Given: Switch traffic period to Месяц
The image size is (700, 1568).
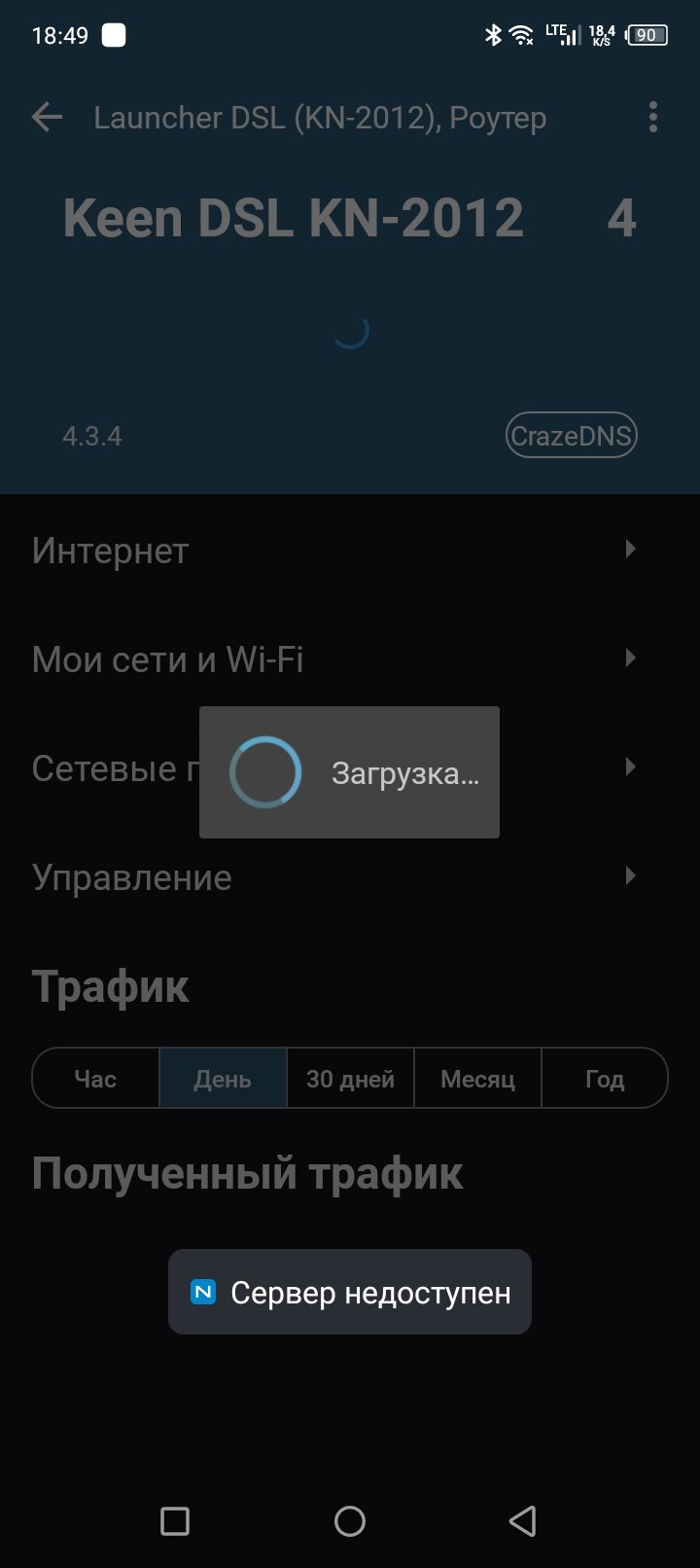Looking at the screenshot, I should click(477, 1078).
